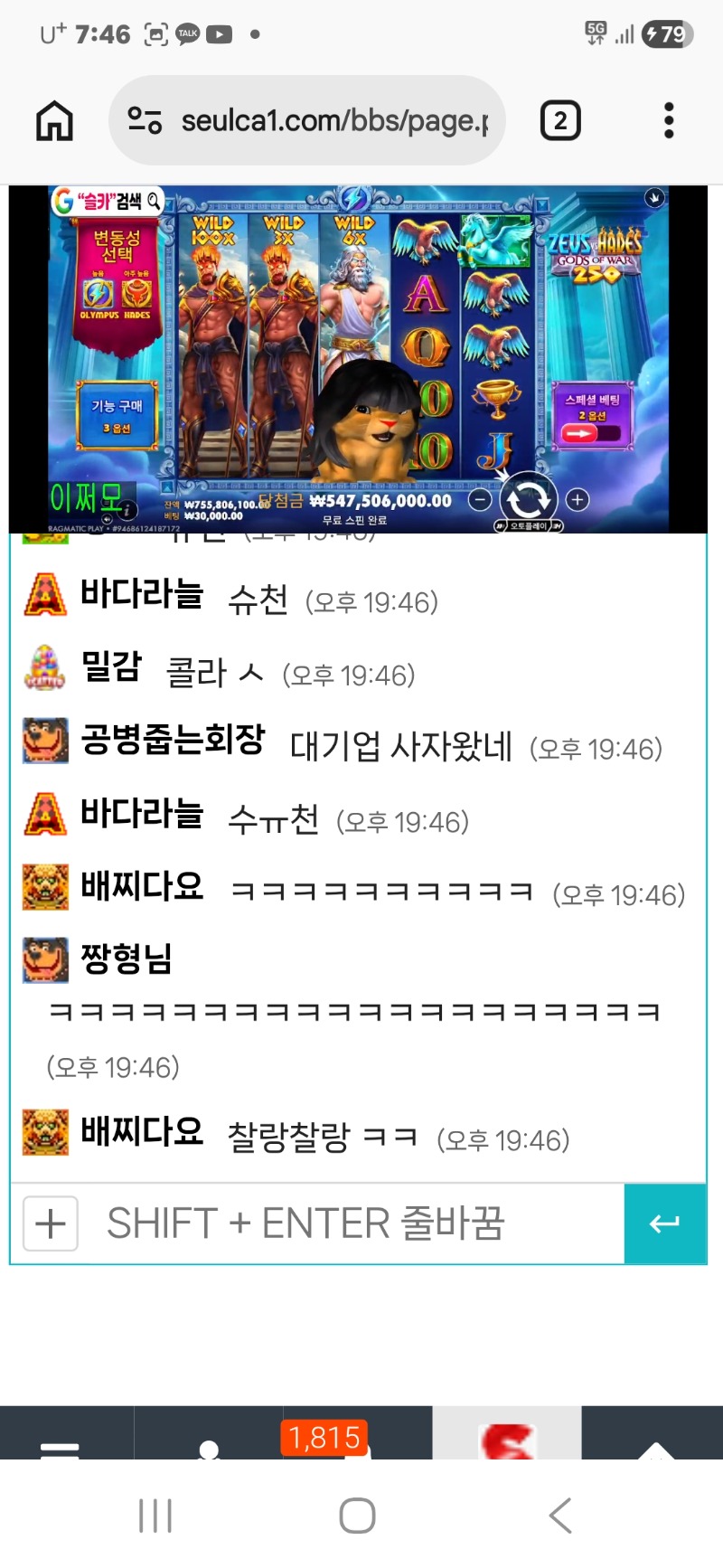Open recent apps from navigation bar
The width and height of the screenshot is (723, 1568).
pos(155,1516)
